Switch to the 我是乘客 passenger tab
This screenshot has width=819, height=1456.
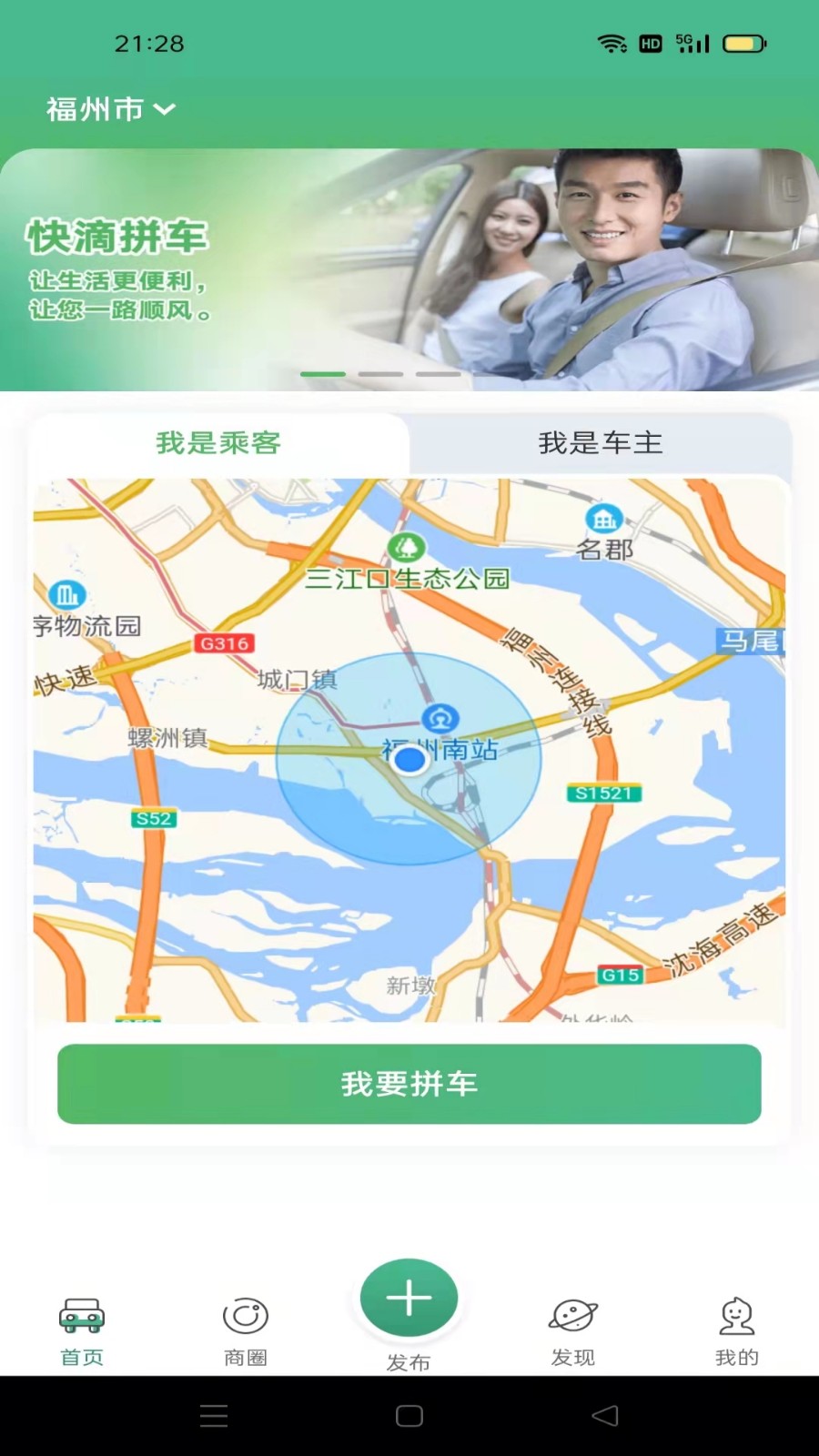coord(219,444)
